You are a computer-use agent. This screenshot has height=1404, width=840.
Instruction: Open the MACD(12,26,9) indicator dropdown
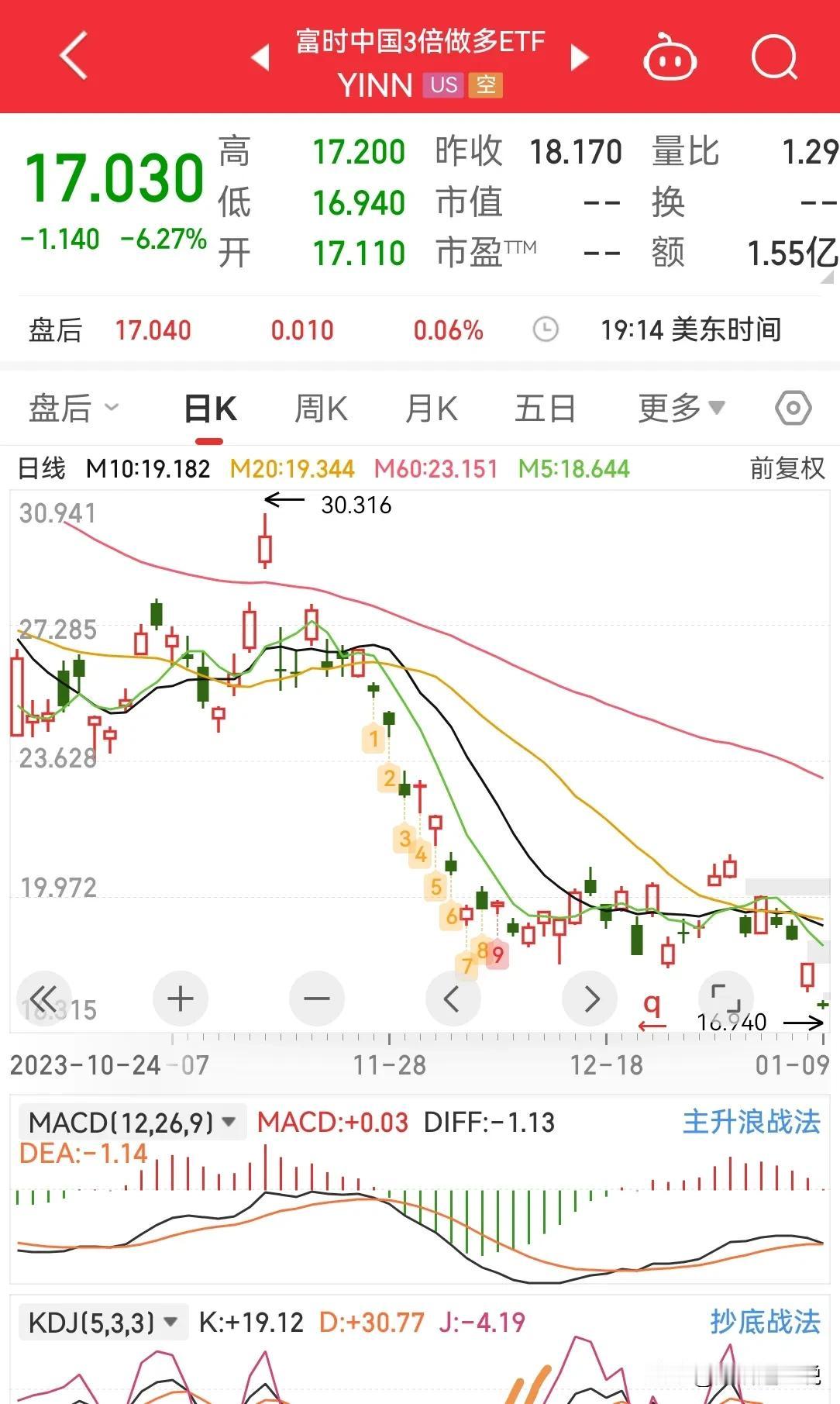[x=132, y=1122]
